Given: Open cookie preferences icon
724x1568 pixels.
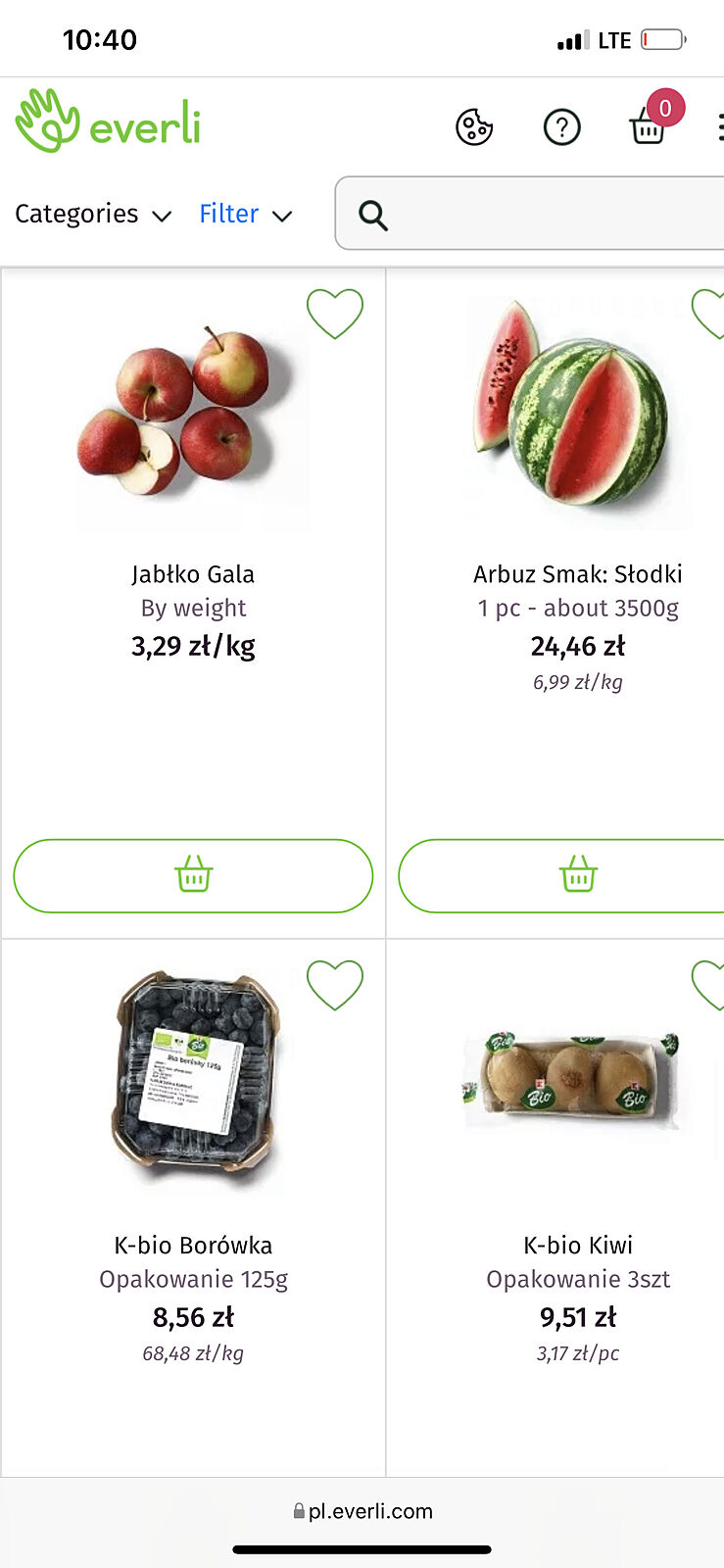Looking at the screenshot, I should point(474,127).
